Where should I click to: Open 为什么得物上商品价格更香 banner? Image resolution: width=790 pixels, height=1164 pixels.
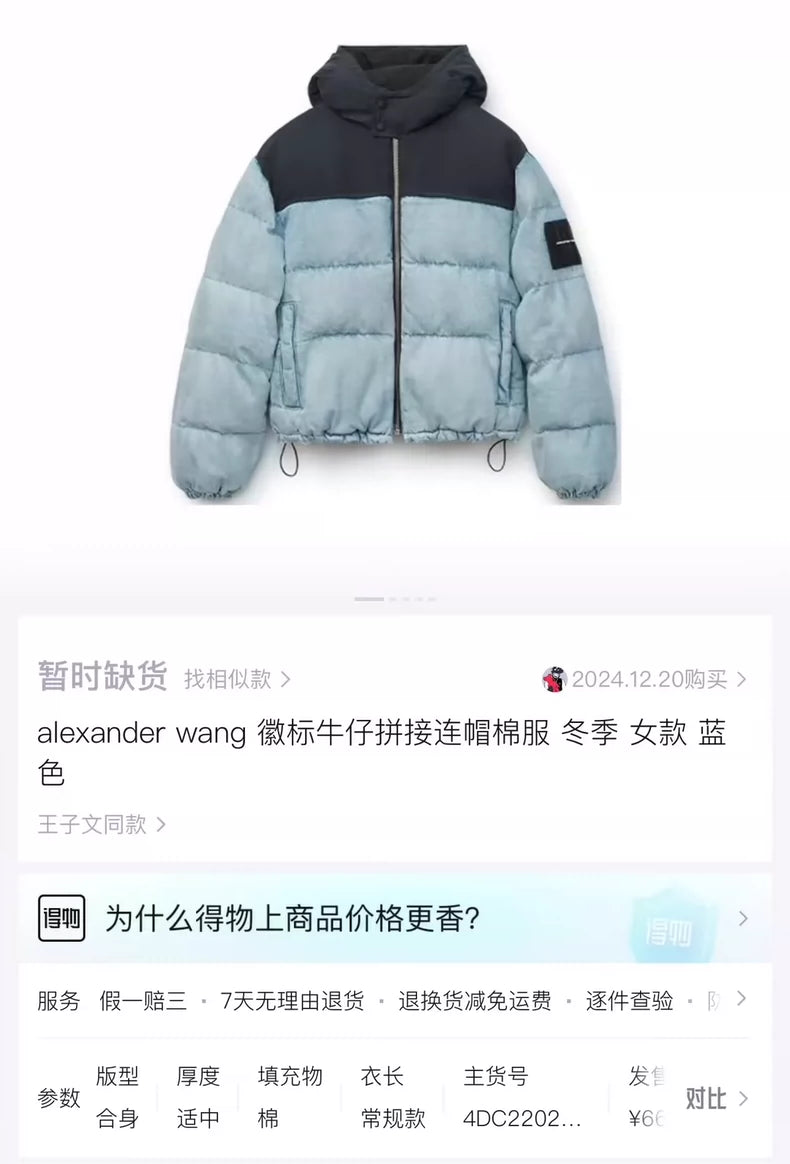[x=394, y=918]
